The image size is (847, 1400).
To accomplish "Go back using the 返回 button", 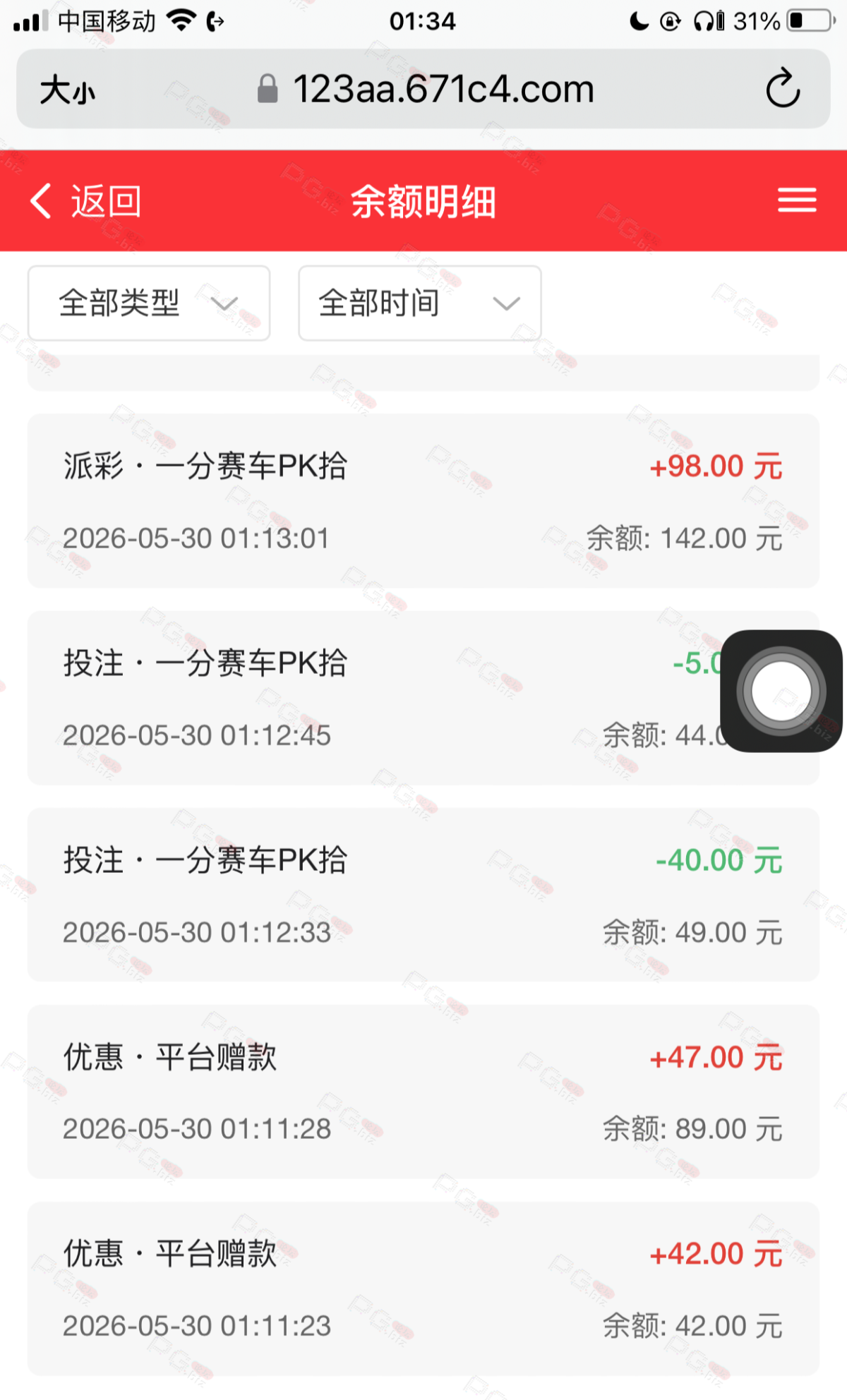I will pyautogui.click(x=85, y=201).
